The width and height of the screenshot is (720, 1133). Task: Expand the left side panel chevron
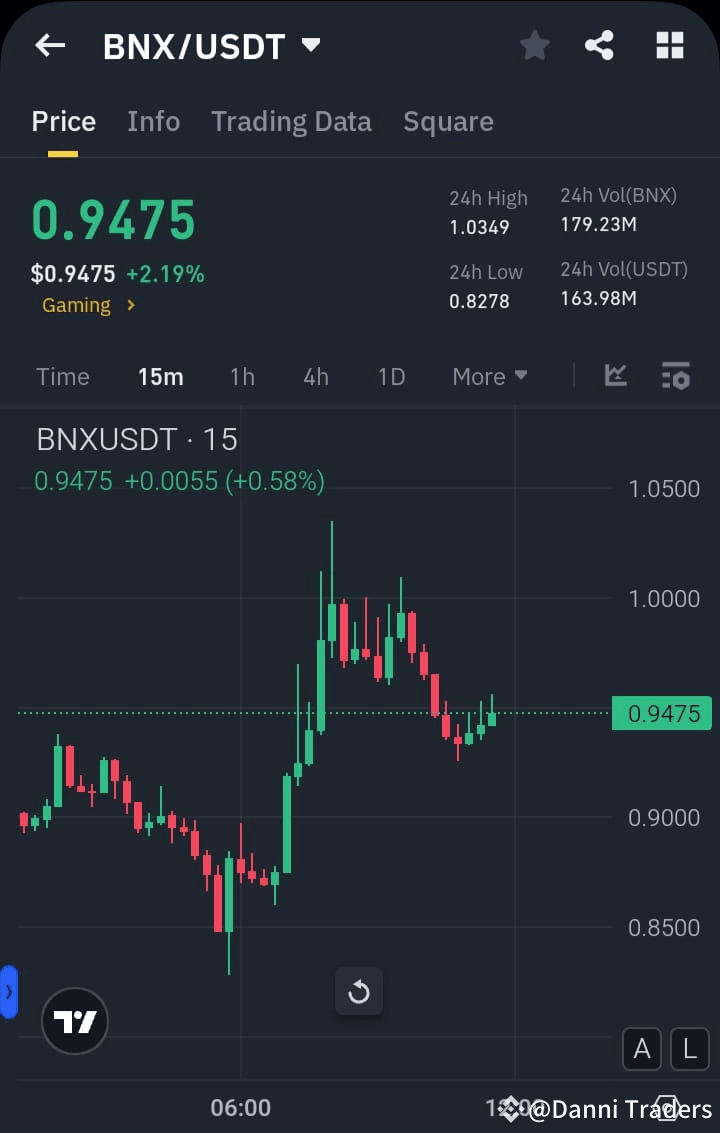[10, 992]
